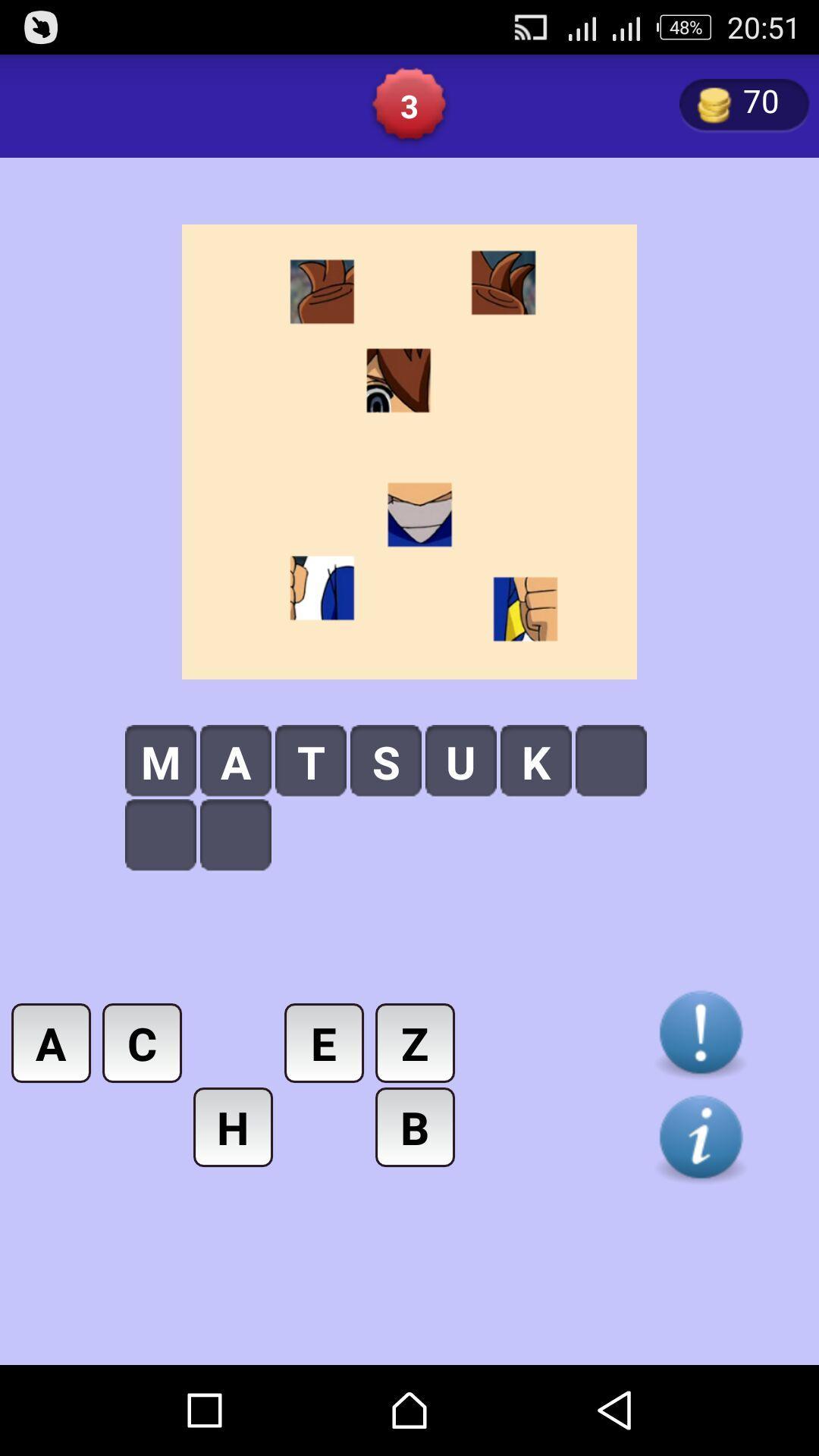The height and width of the screenshot is (1456, 819).
Task: Remove letter U from the answer row
Action: point(460,761)
